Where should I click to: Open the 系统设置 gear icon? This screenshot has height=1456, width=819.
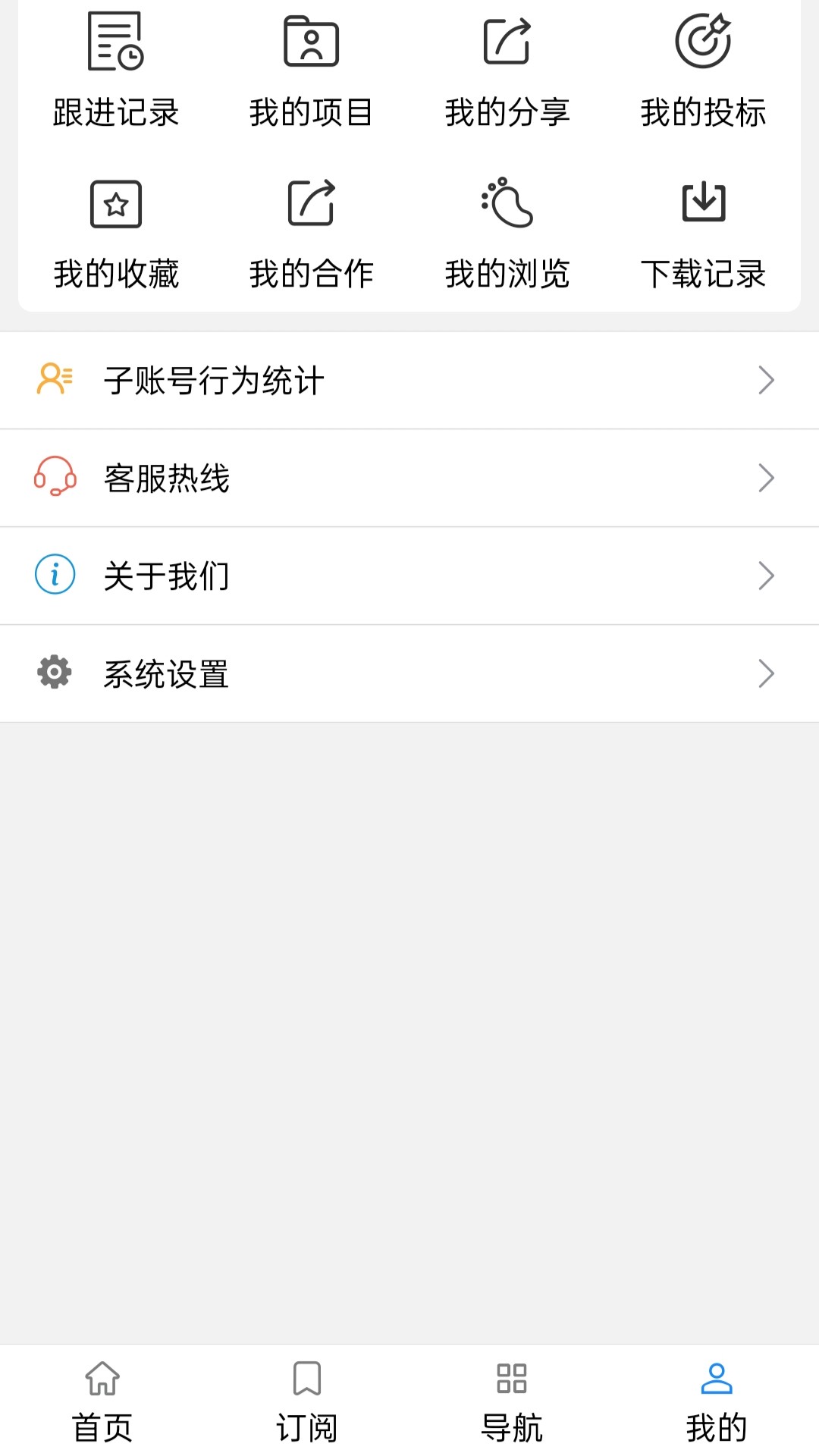[x=54, y=673]
